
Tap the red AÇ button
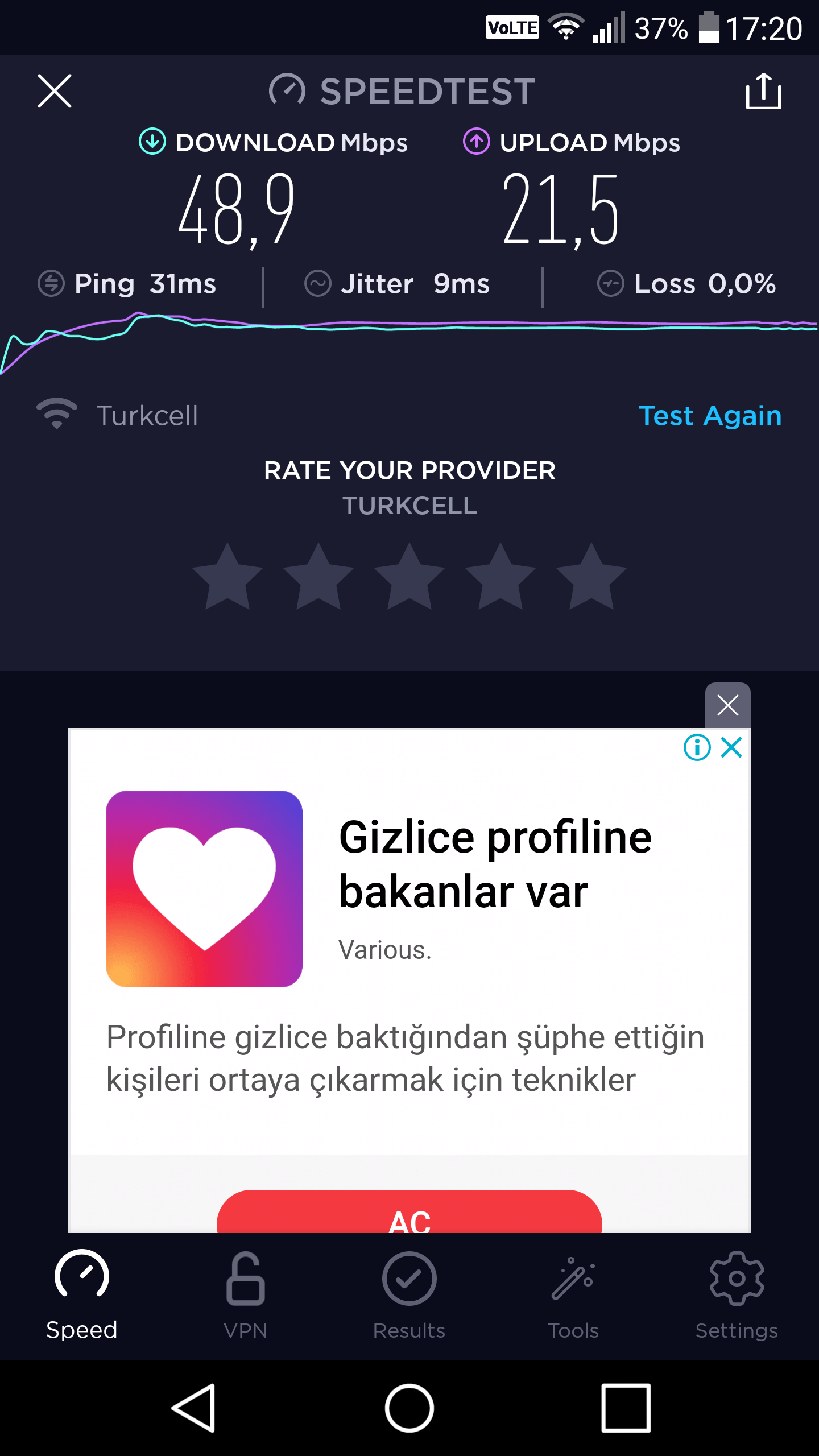409,1211
